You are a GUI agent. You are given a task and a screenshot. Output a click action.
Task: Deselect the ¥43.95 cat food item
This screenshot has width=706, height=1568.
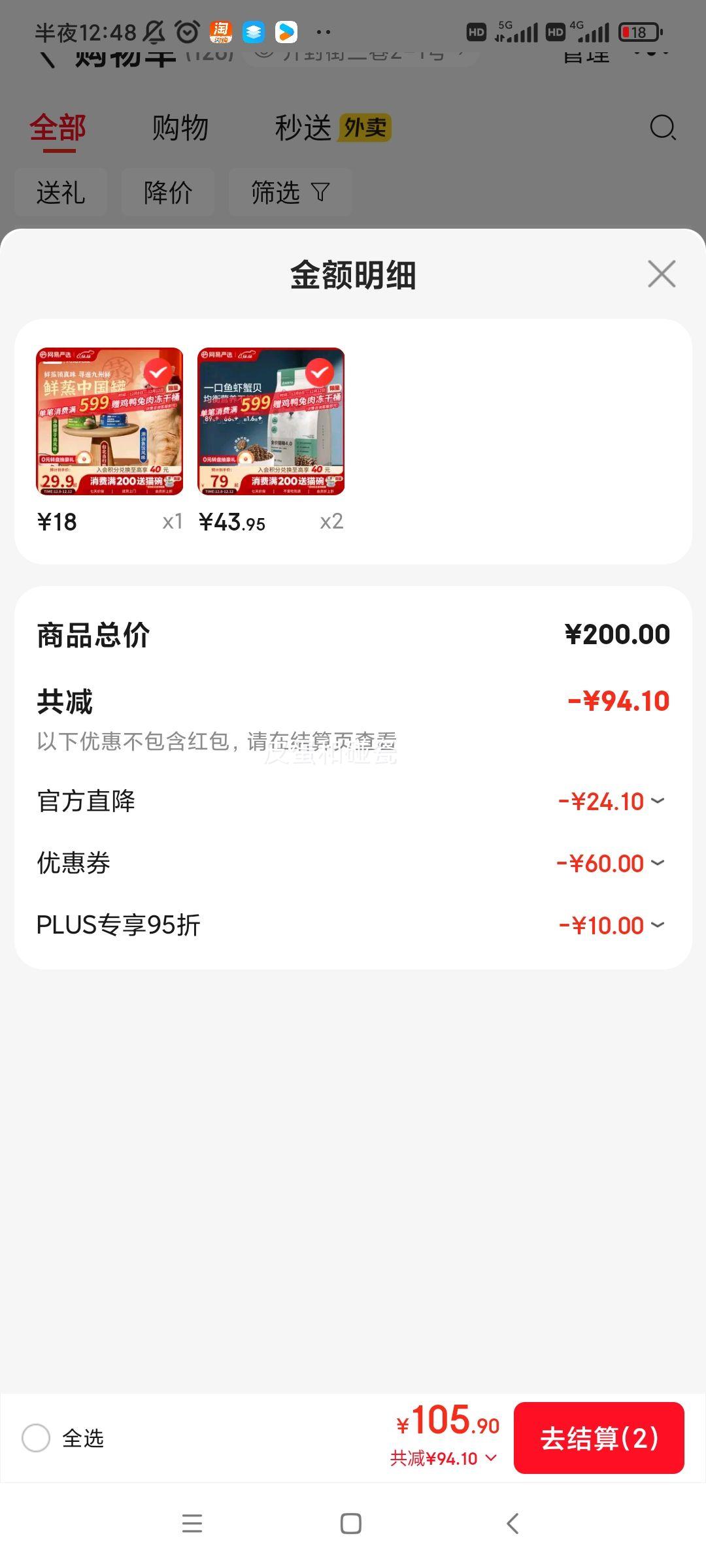[319, 372]
